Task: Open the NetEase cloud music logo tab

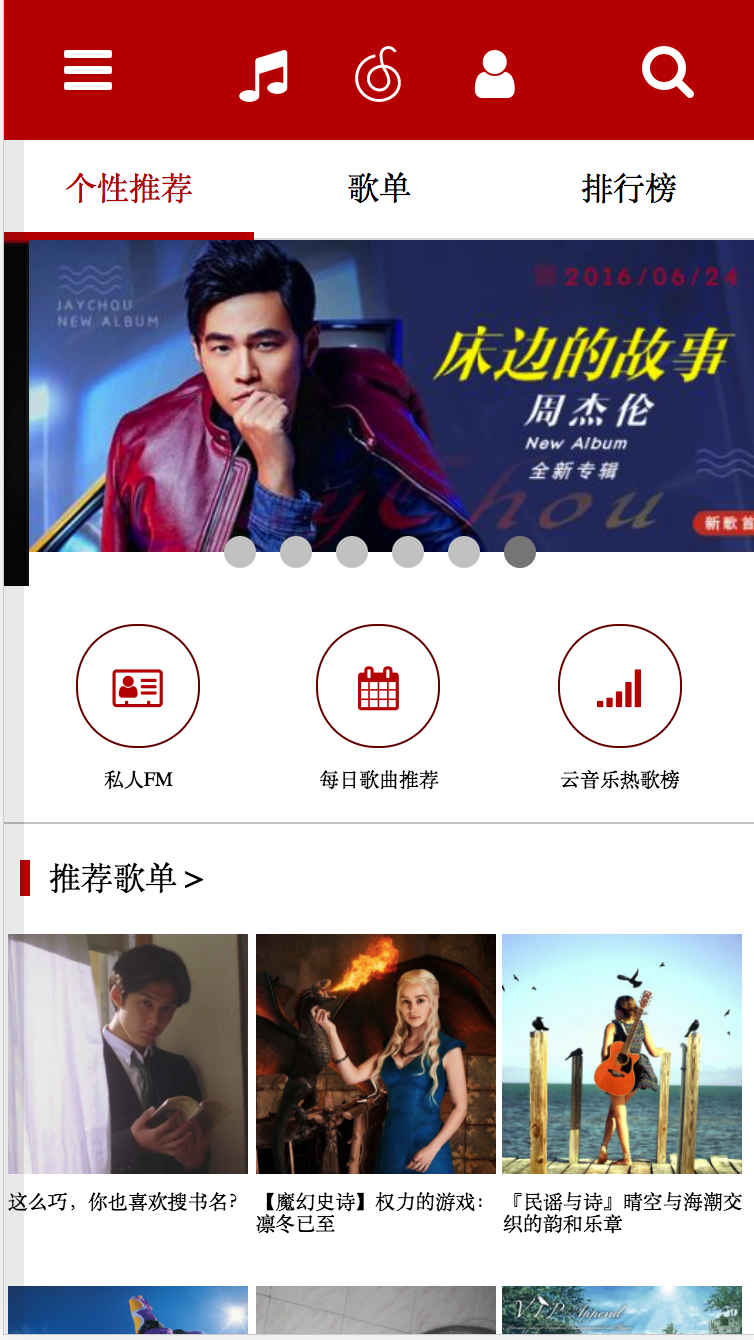Action: (378, 74)
